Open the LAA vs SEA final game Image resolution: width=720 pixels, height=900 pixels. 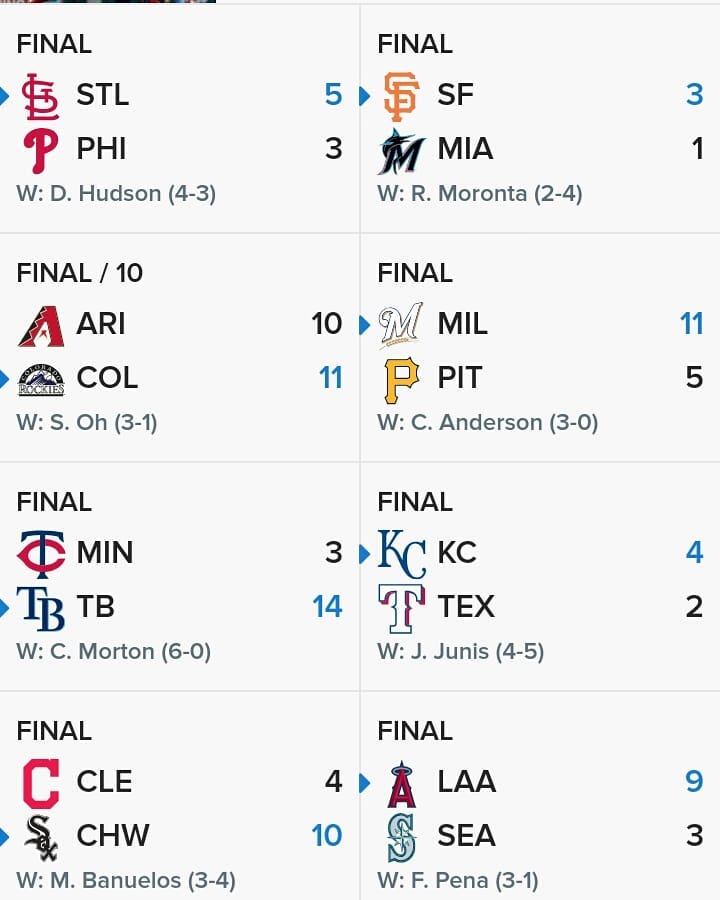tap(540, 796)
